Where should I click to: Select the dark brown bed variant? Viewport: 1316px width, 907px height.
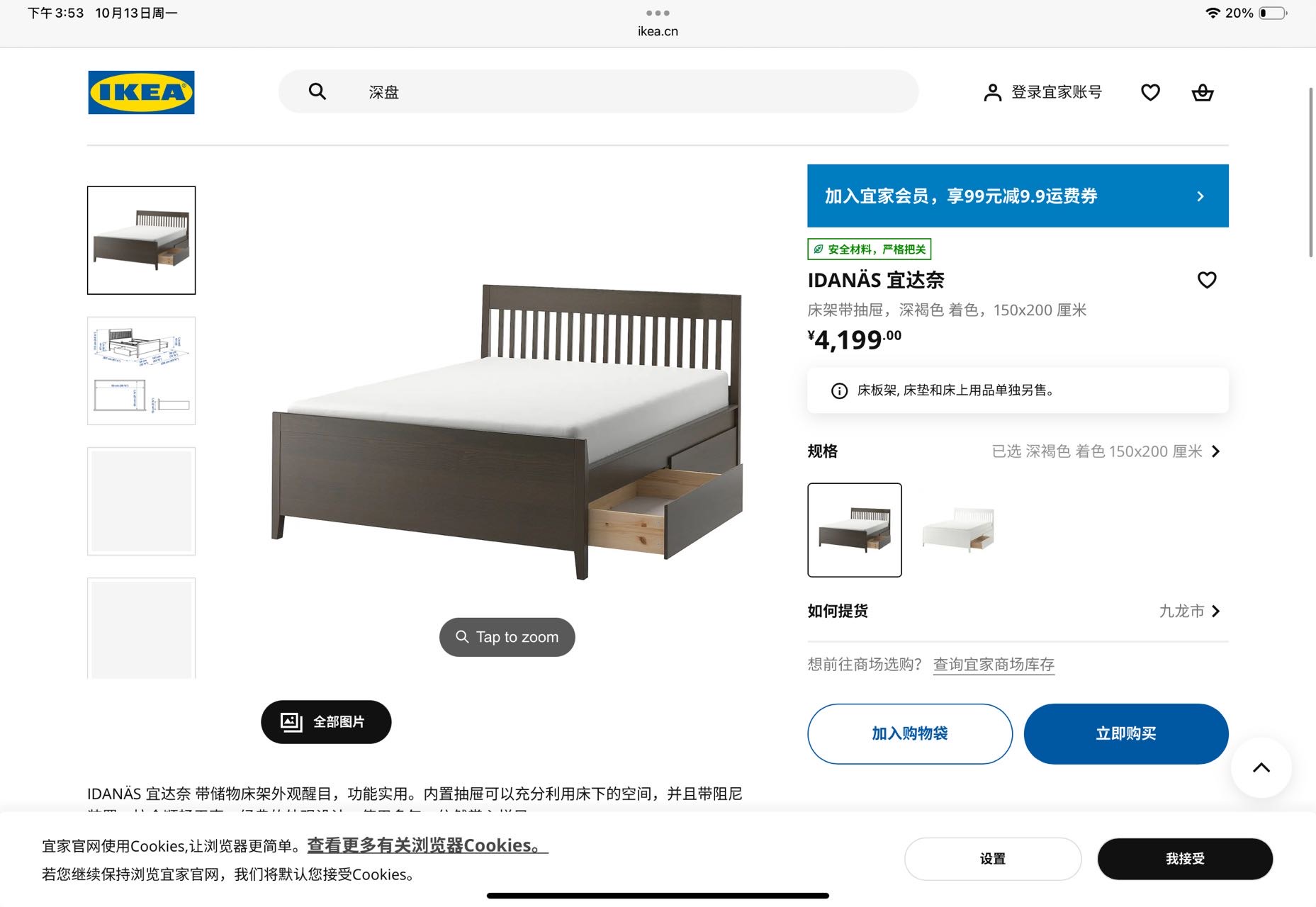coord(854,530)
